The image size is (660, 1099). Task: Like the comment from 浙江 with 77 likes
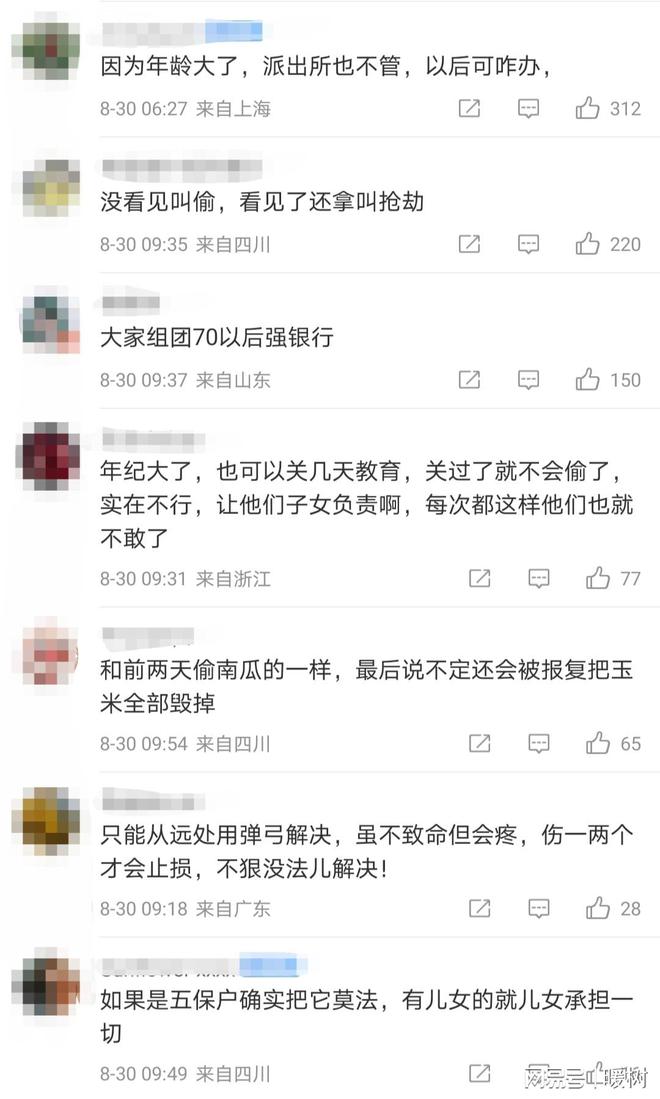598,577
